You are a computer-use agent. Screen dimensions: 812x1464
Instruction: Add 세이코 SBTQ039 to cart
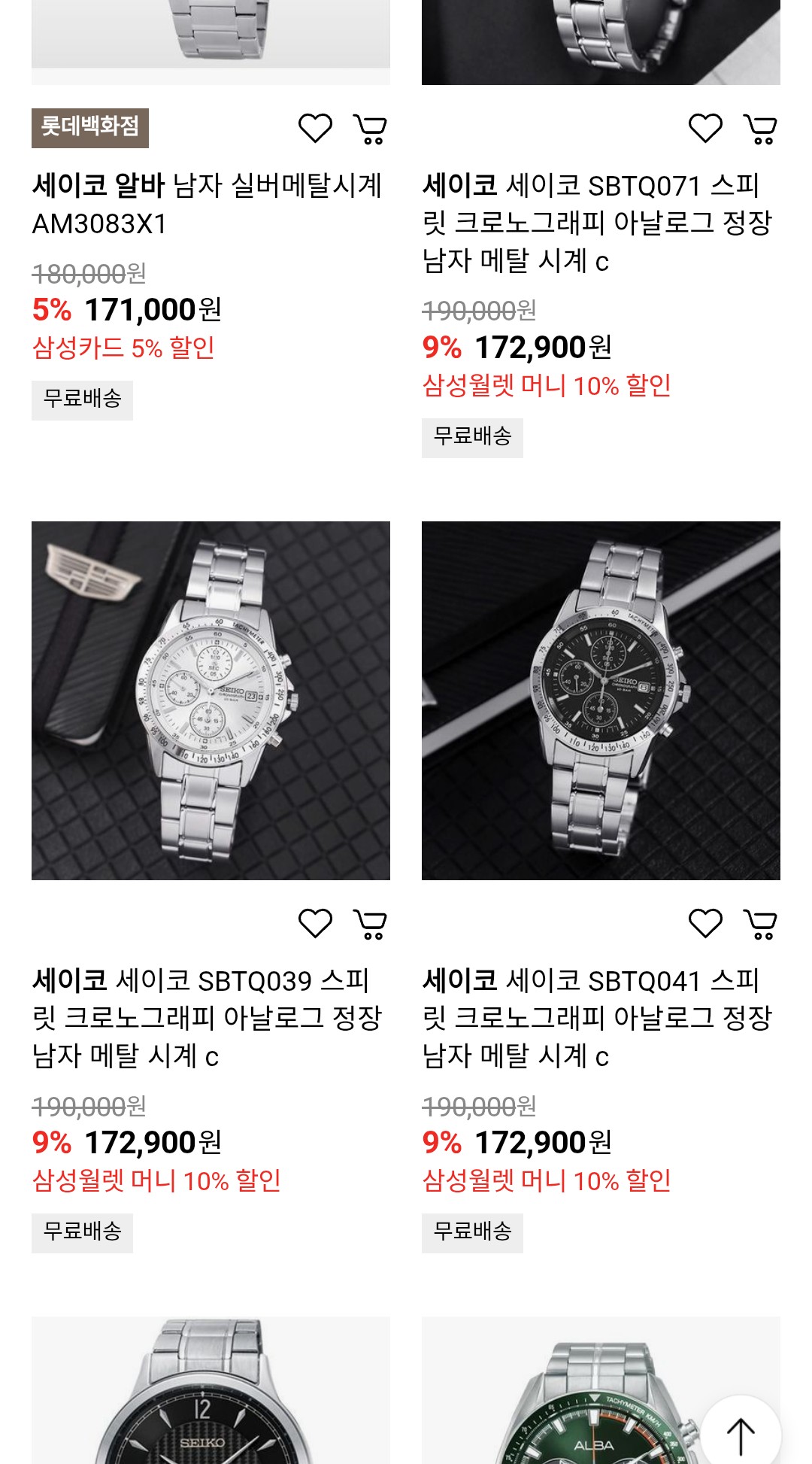(370, 925)
